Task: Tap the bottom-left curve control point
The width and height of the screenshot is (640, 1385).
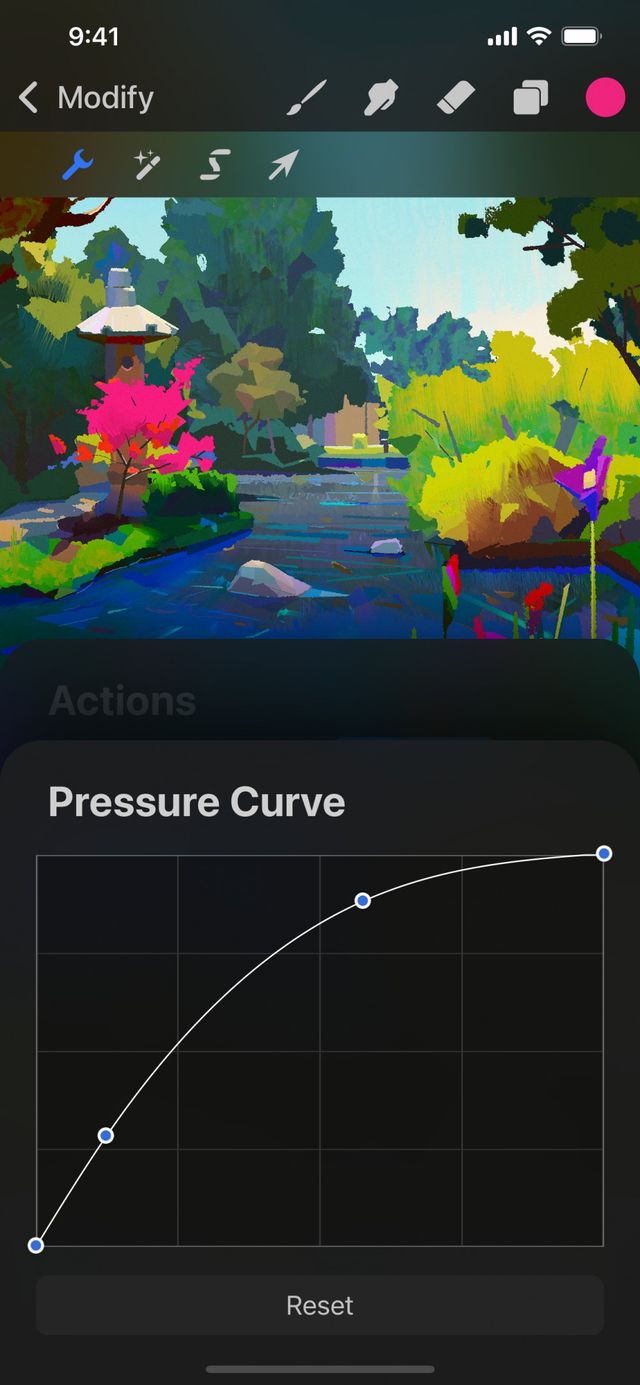Action: [x=36, y=1245]
